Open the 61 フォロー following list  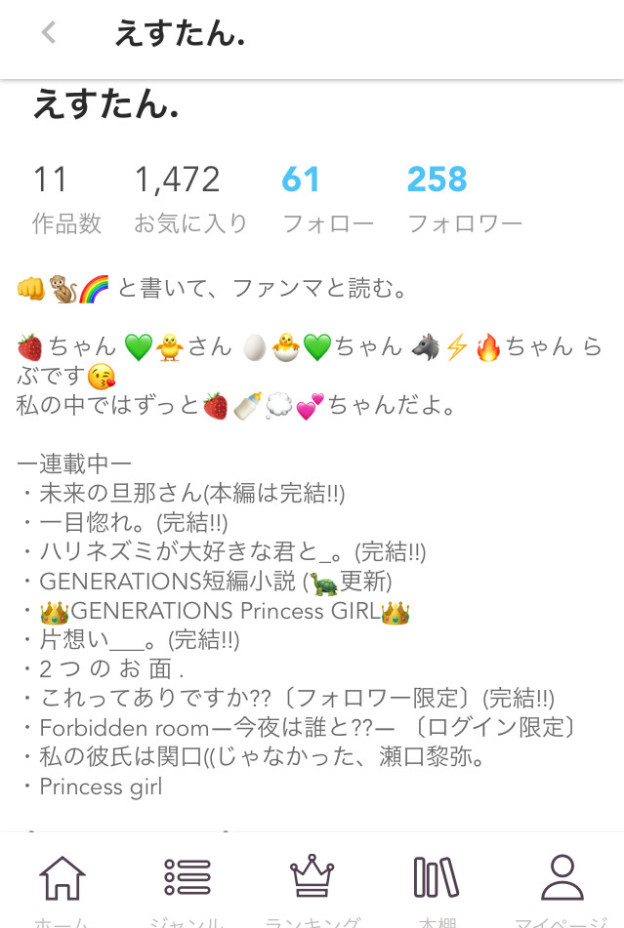[x=326, y=199]
